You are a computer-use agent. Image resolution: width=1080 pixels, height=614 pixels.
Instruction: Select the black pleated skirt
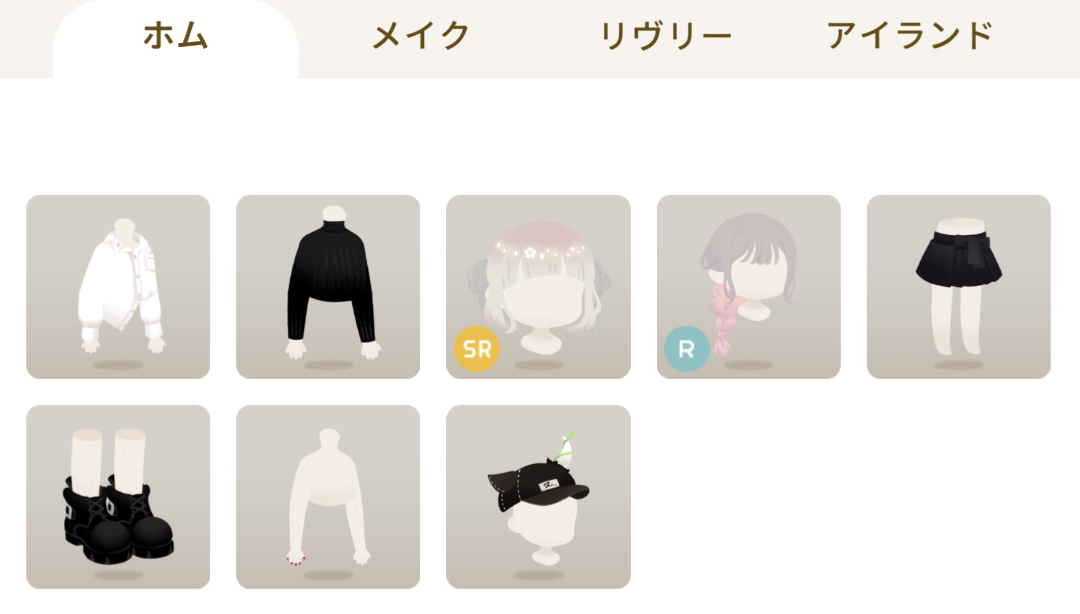point(958,287)
